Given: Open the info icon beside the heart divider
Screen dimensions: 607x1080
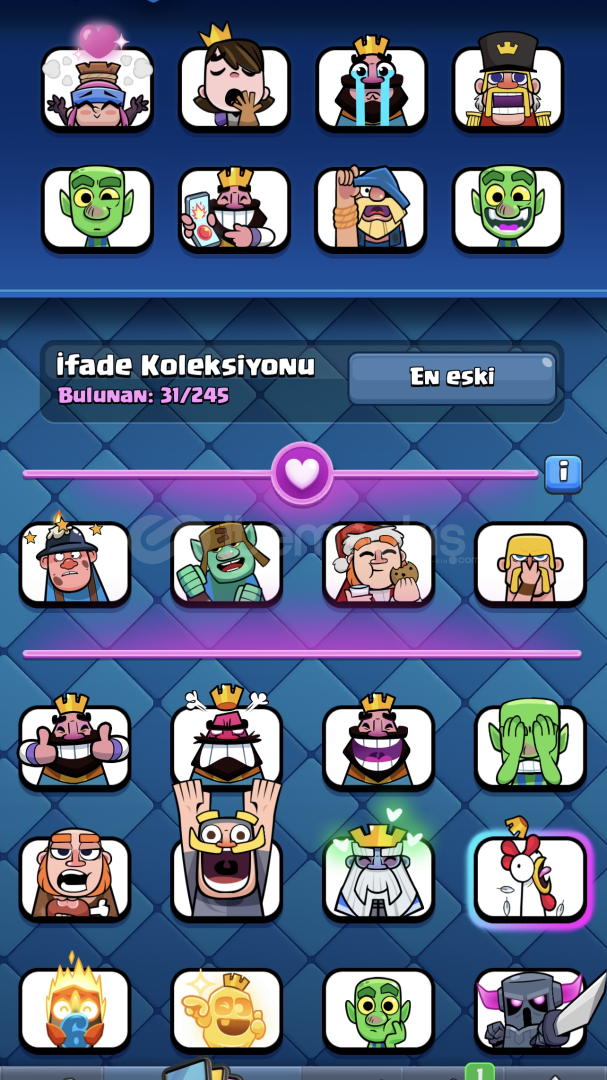Looking at the screenshot, I should [x=563, y=474].
